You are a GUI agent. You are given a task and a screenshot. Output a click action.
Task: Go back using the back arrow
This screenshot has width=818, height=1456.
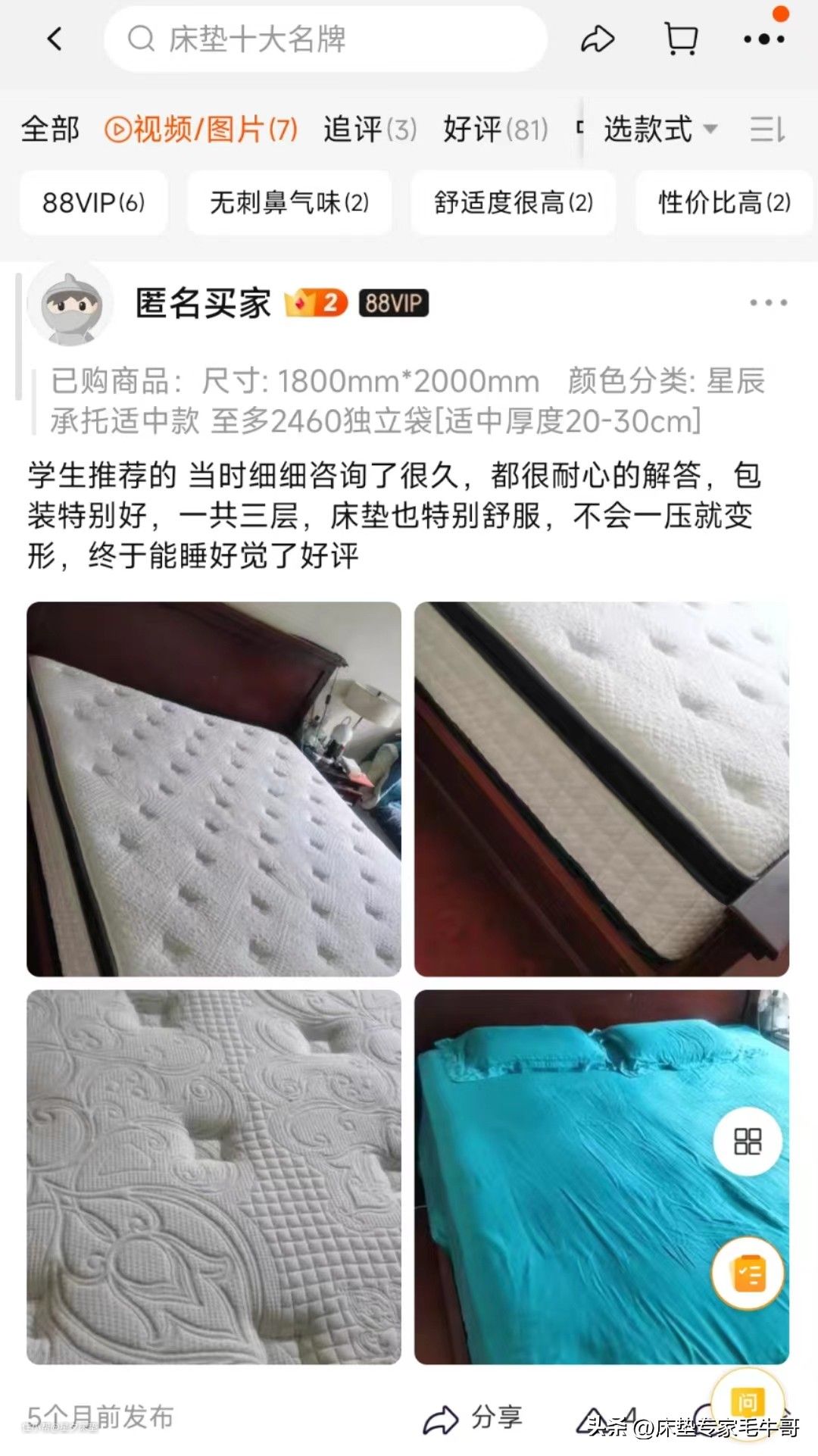55,39
